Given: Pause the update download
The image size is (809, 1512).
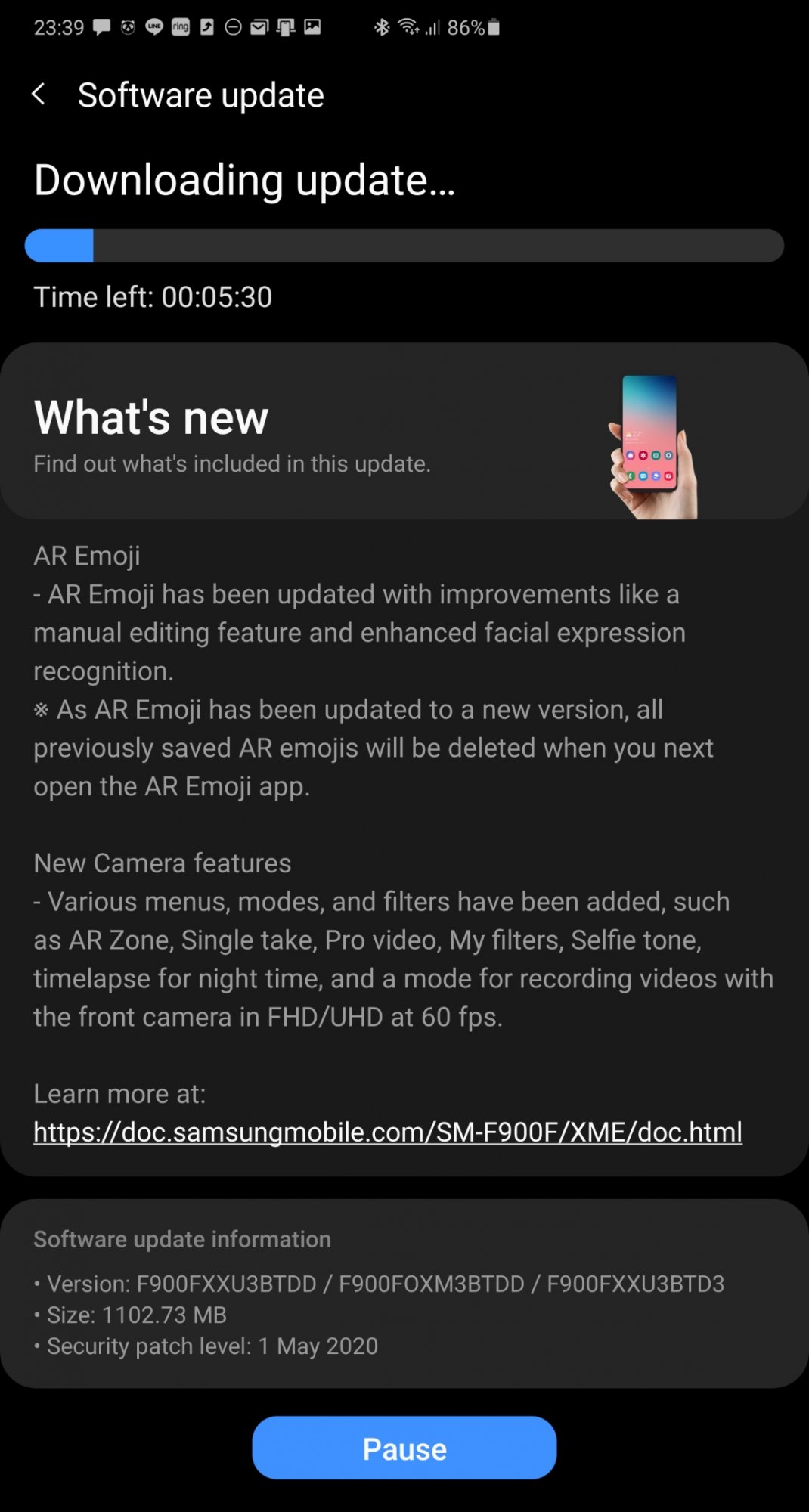Looking at the screenshot, I should 404,1448.
